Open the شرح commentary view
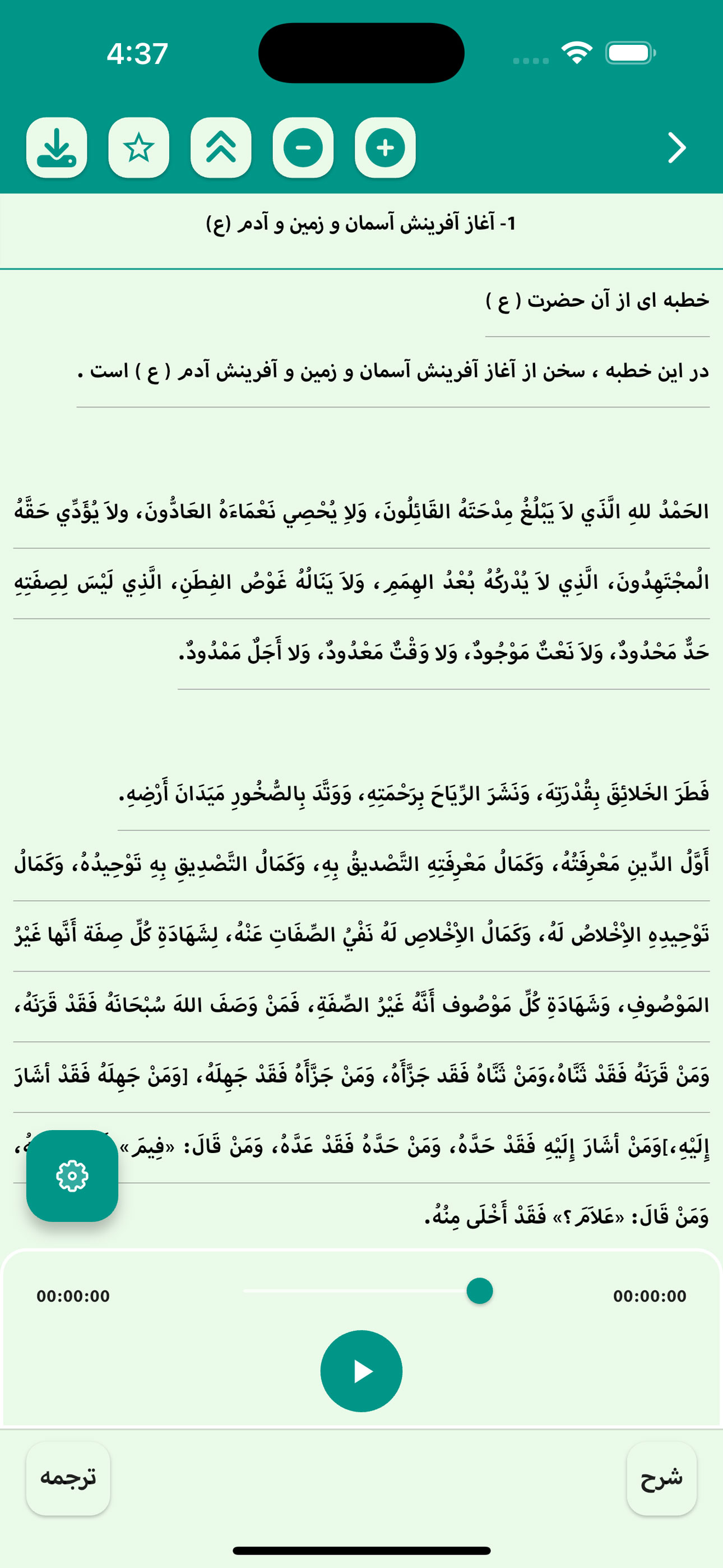The height and width of the screenshot is (1568, 723). click(661, 1478)
